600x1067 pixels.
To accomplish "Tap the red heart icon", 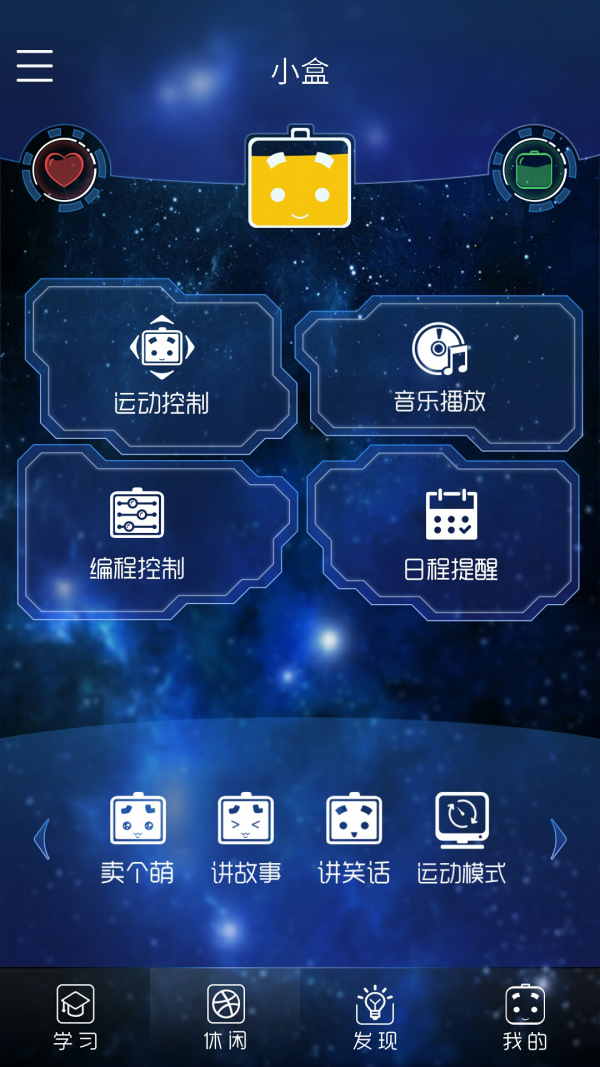I will [65, 168].
